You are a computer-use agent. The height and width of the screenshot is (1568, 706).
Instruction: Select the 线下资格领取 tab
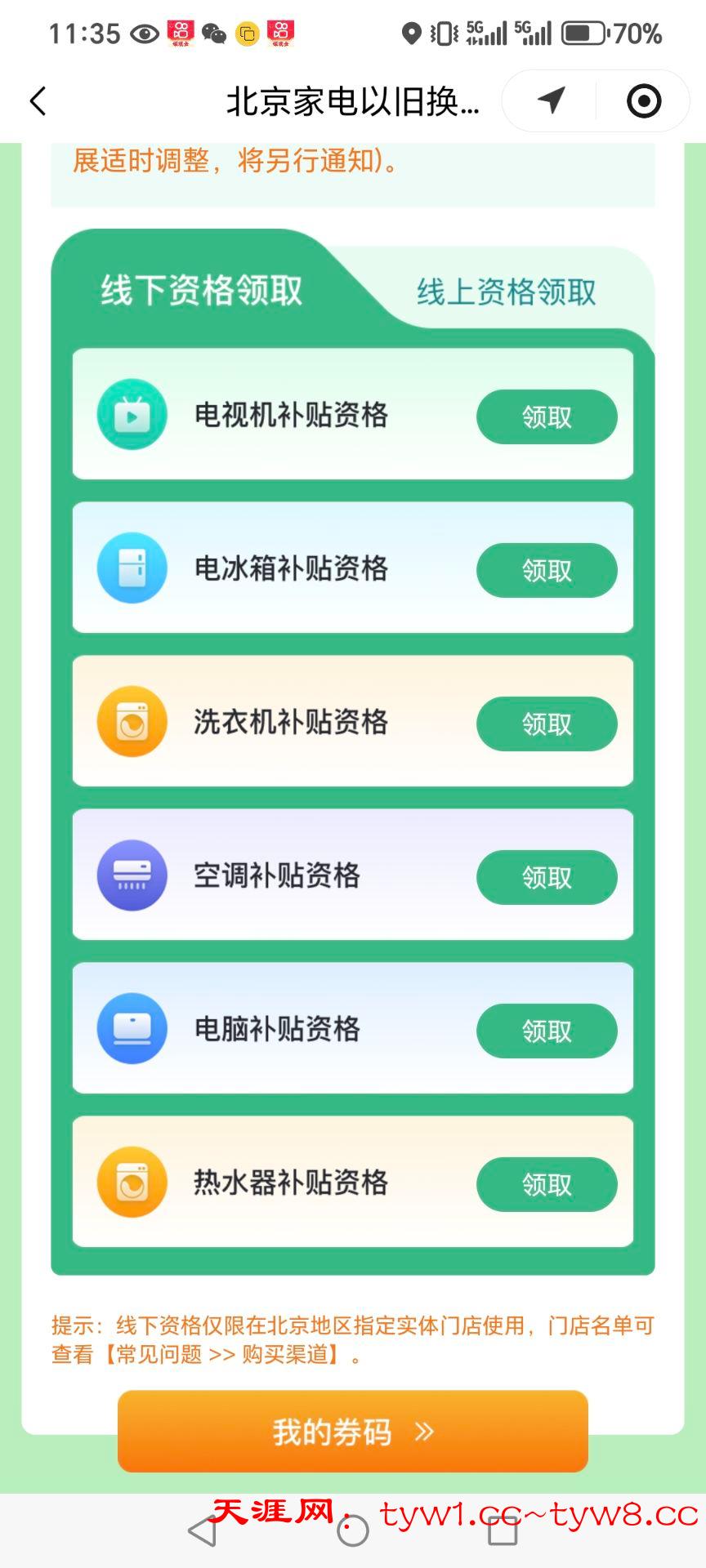coord(202,290)
